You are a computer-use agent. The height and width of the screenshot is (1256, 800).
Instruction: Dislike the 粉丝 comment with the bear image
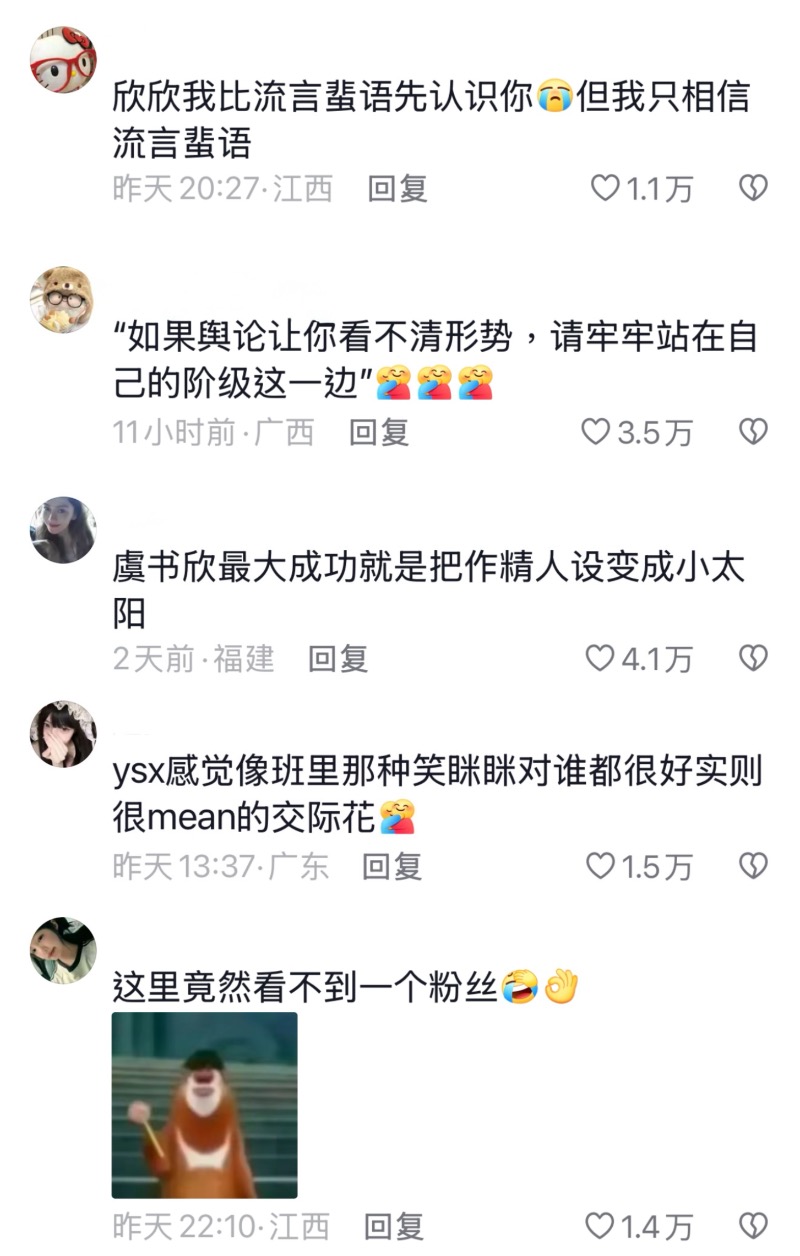(x=752, y=1225)
